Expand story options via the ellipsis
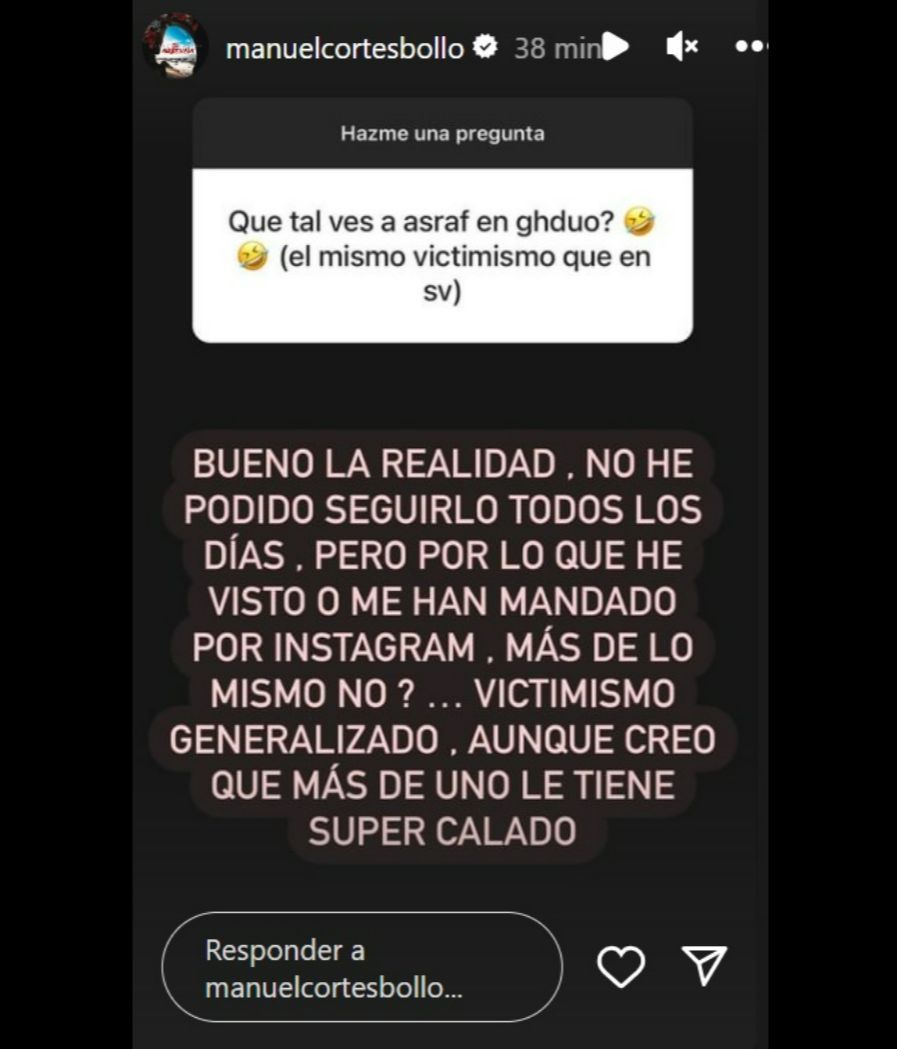Screen dimensions: 897x1049 tap(756, 44)
